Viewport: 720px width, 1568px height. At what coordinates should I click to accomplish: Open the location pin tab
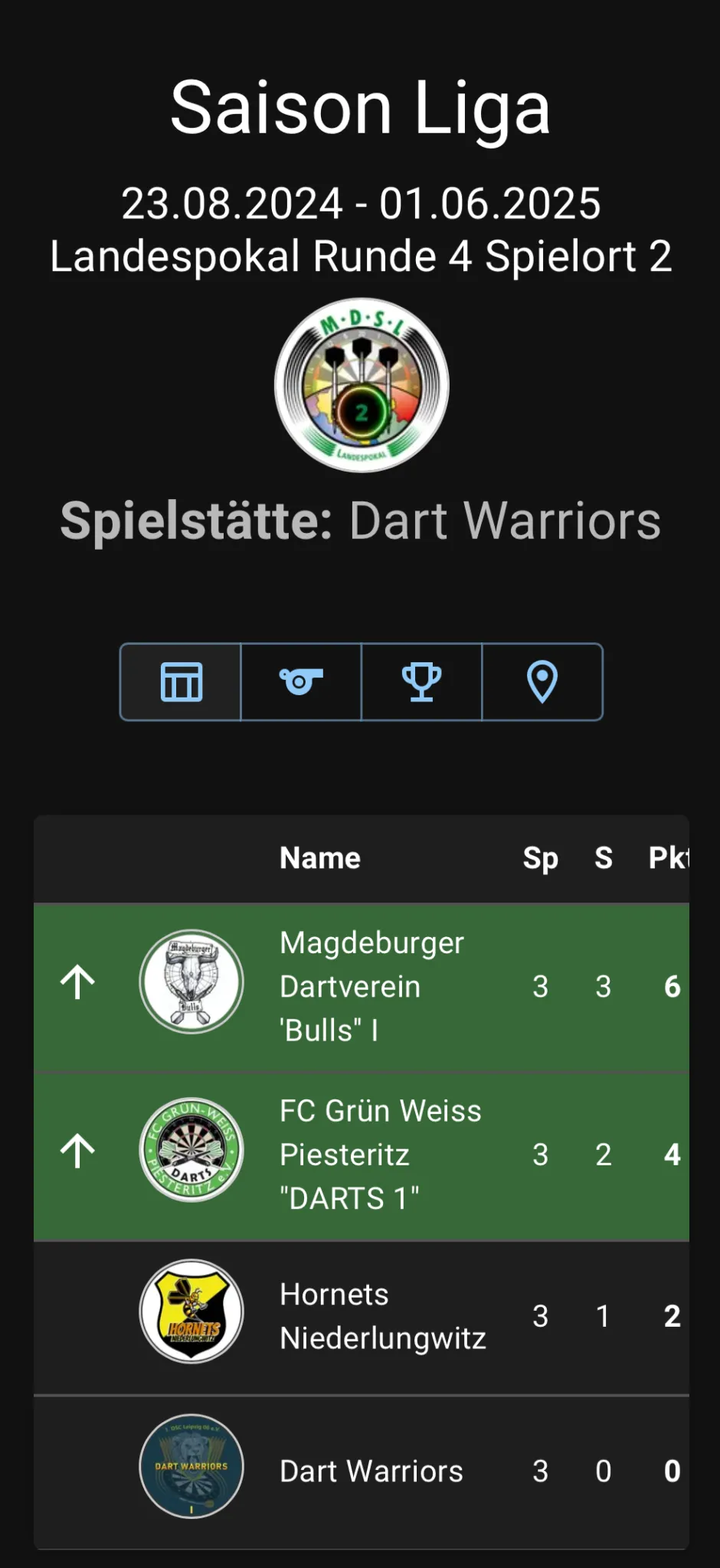click(x=542, y=681)
